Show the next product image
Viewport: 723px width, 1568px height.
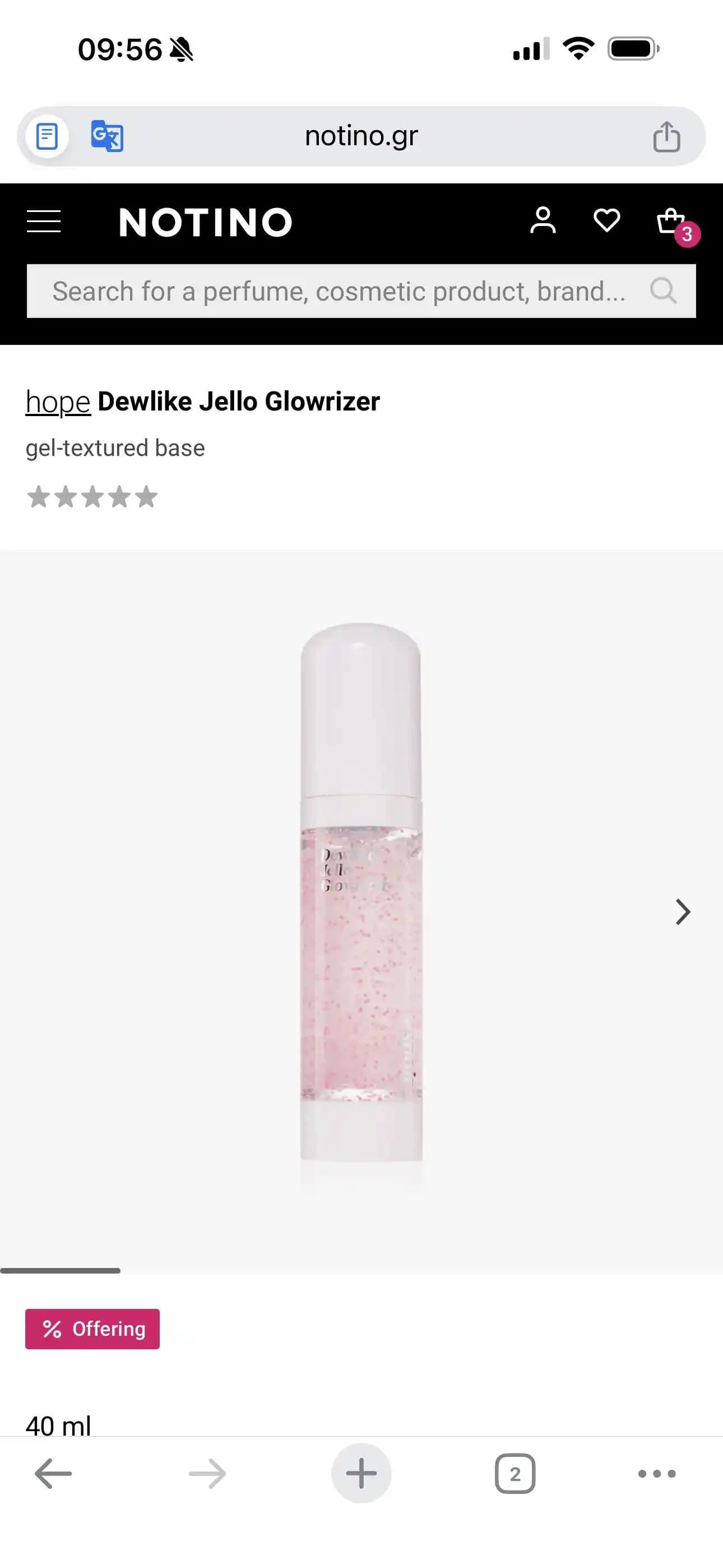tap(683, 912)
